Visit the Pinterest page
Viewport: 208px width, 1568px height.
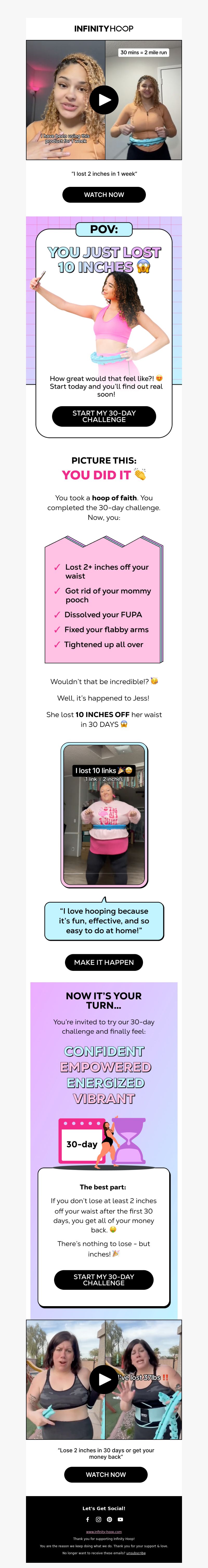(x=109, y=1519)
